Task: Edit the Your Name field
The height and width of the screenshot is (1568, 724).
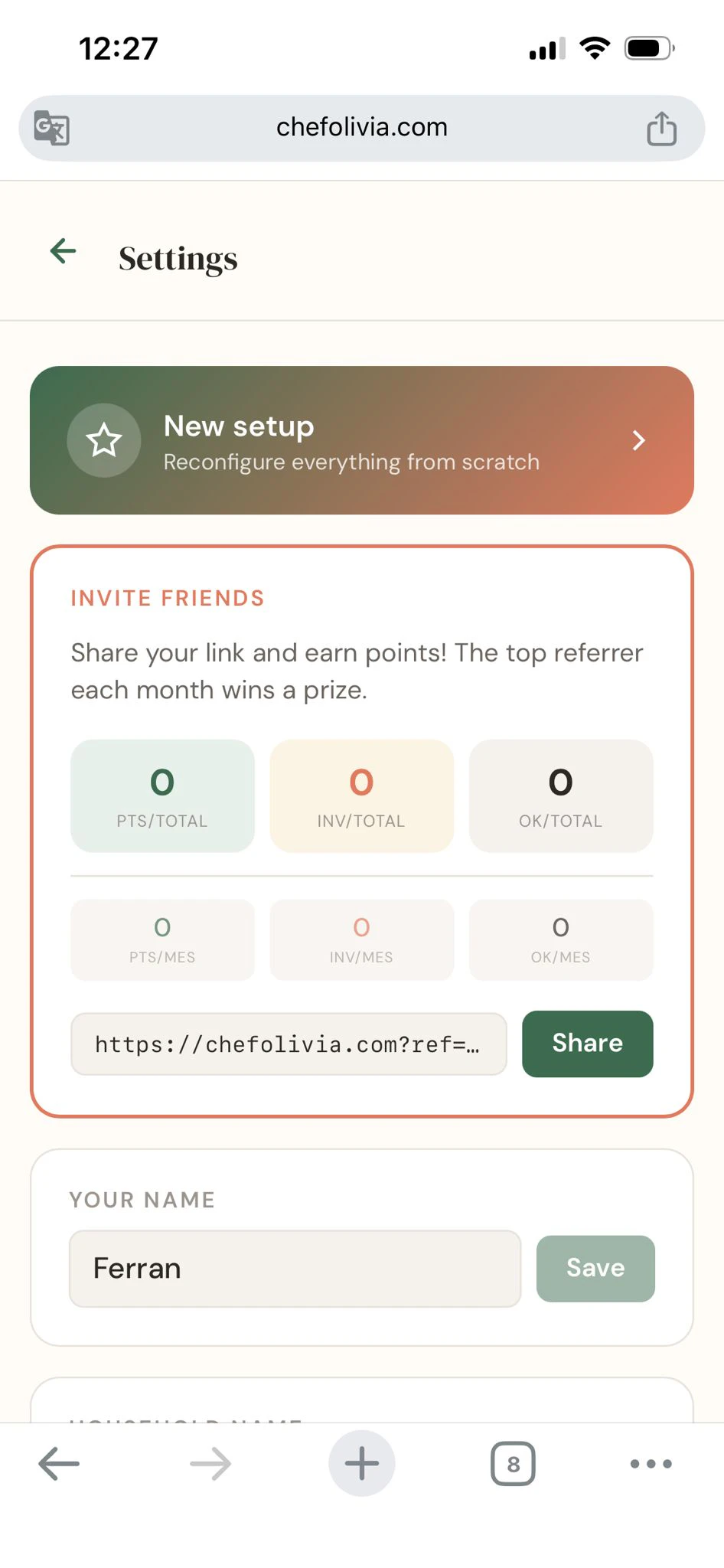Action: pyautogui.click(x=295, y=1269)
